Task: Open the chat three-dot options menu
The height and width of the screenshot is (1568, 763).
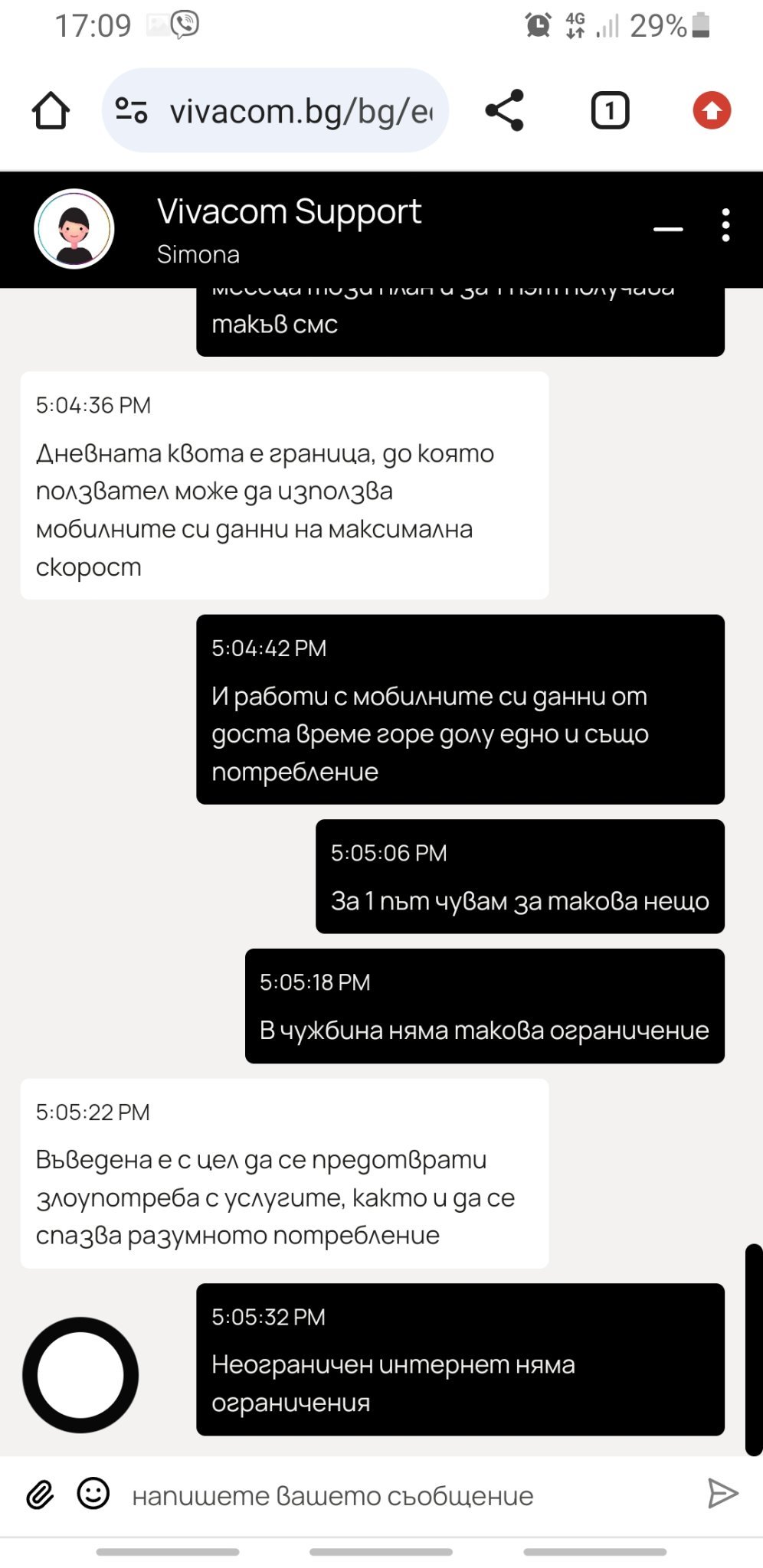Action: 725,226
